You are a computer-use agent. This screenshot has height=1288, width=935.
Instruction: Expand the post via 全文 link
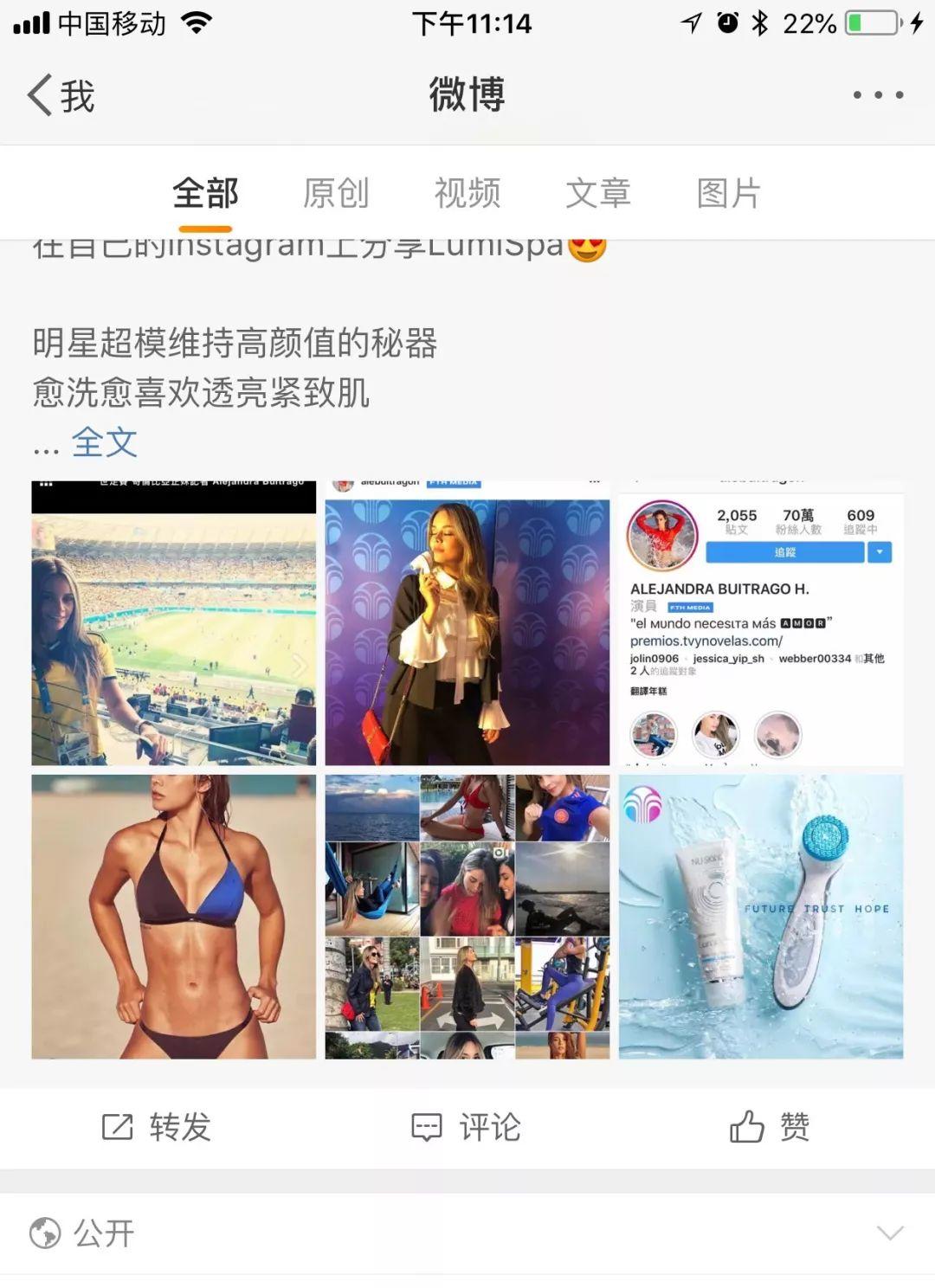104,442
